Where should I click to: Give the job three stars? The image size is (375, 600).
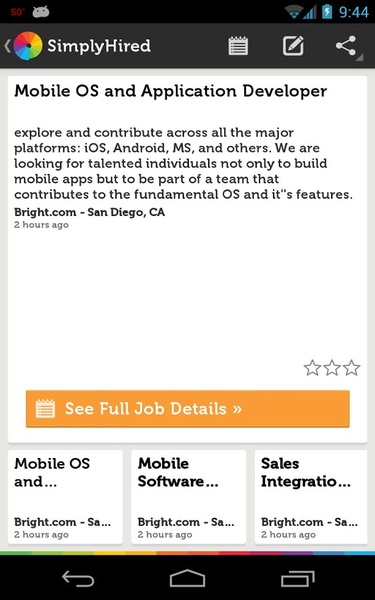[351, 368]
